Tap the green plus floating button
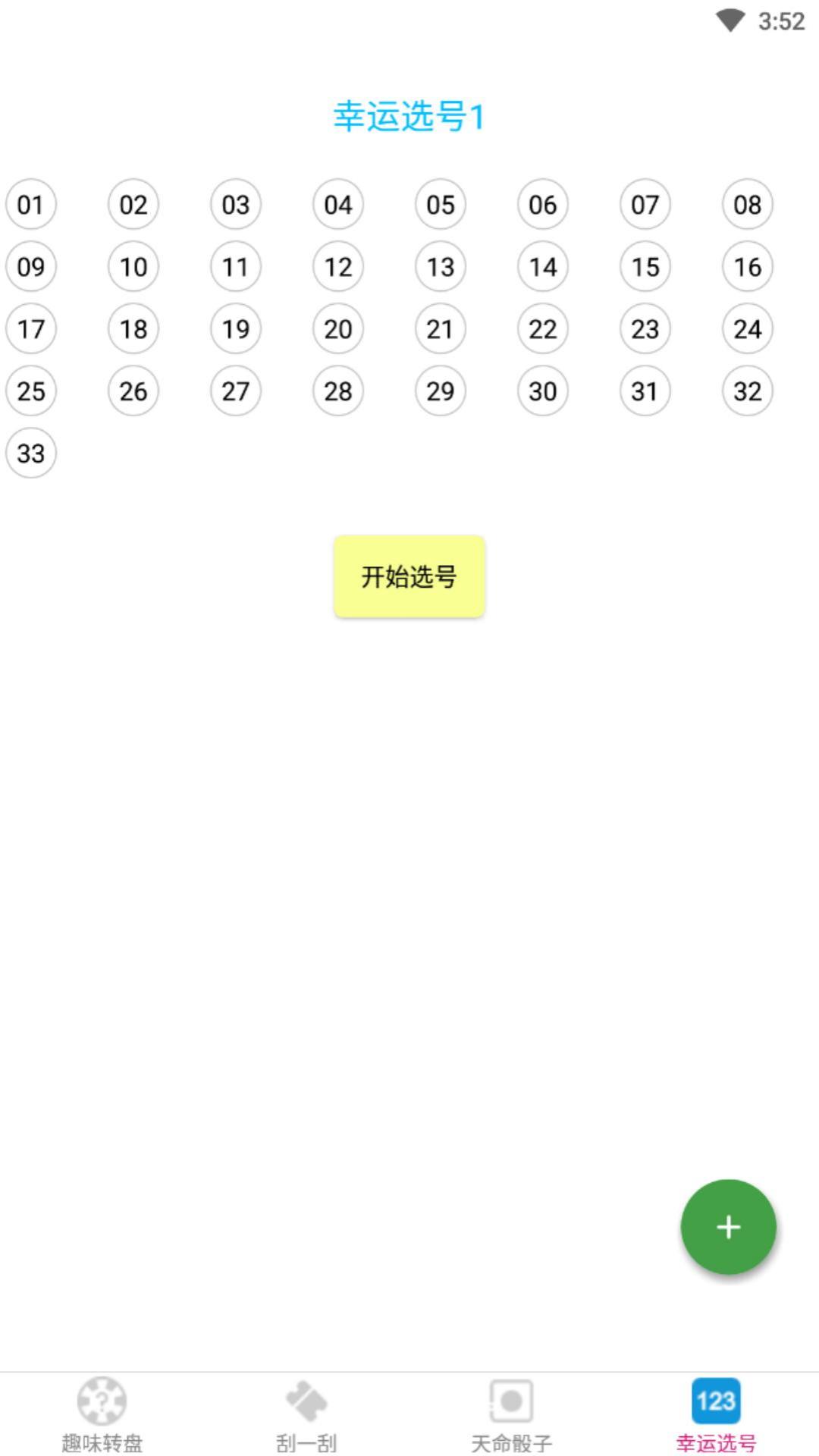Viewport: 819px width, 1456px height. tap(727, 1226)
